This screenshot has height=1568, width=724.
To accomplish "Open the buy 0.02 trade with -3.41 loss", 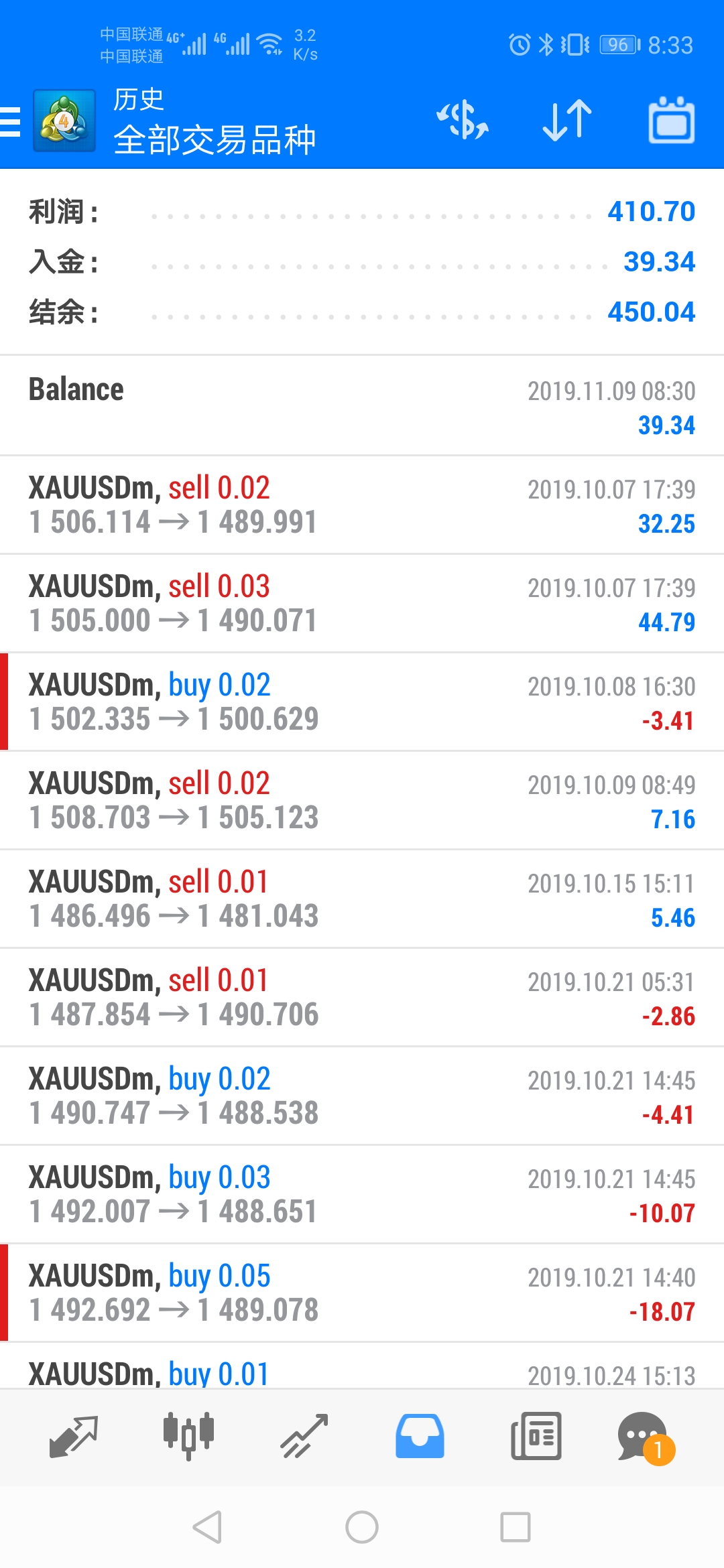I will [x=362, y=702].
